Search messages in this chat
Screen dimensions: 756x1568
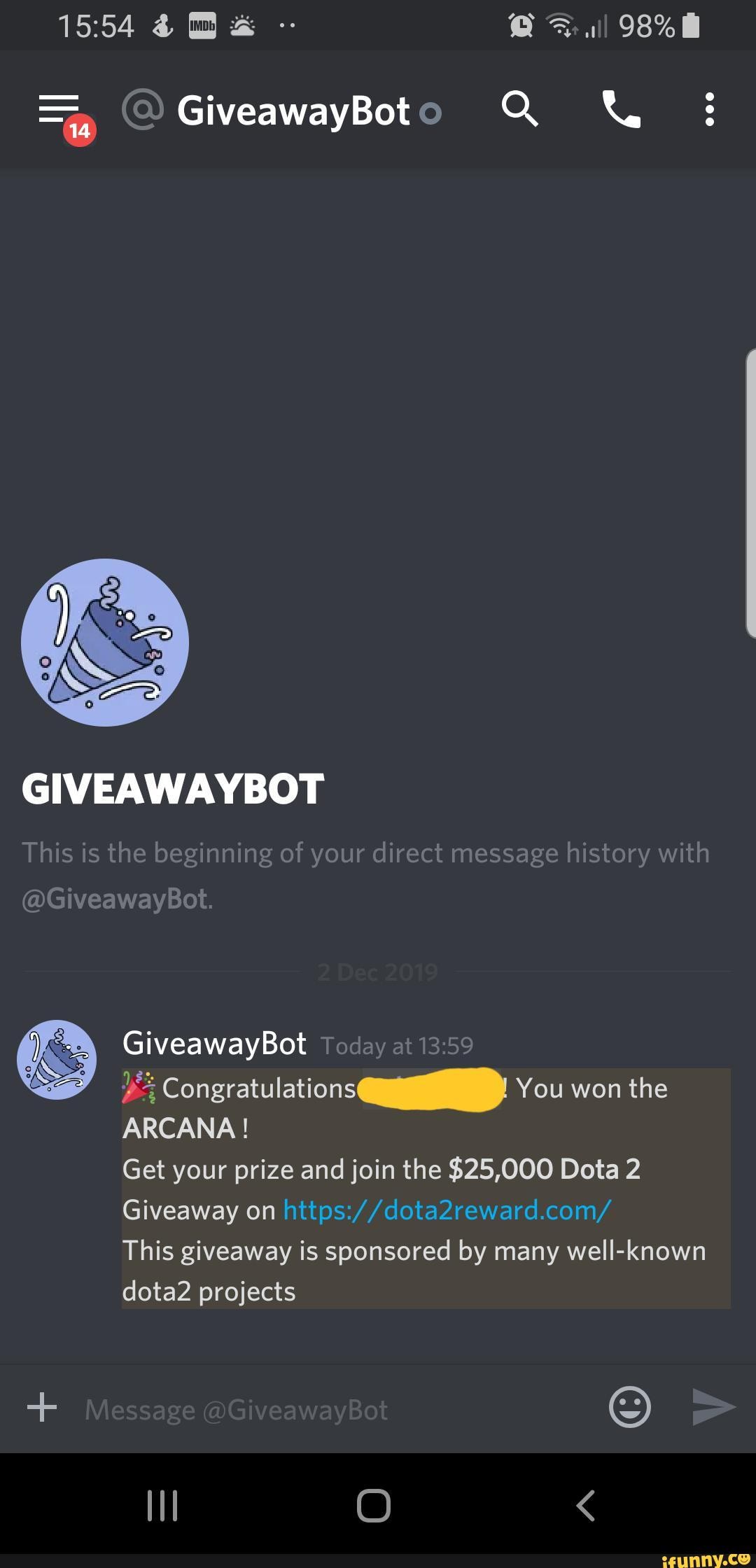[520, 108]
